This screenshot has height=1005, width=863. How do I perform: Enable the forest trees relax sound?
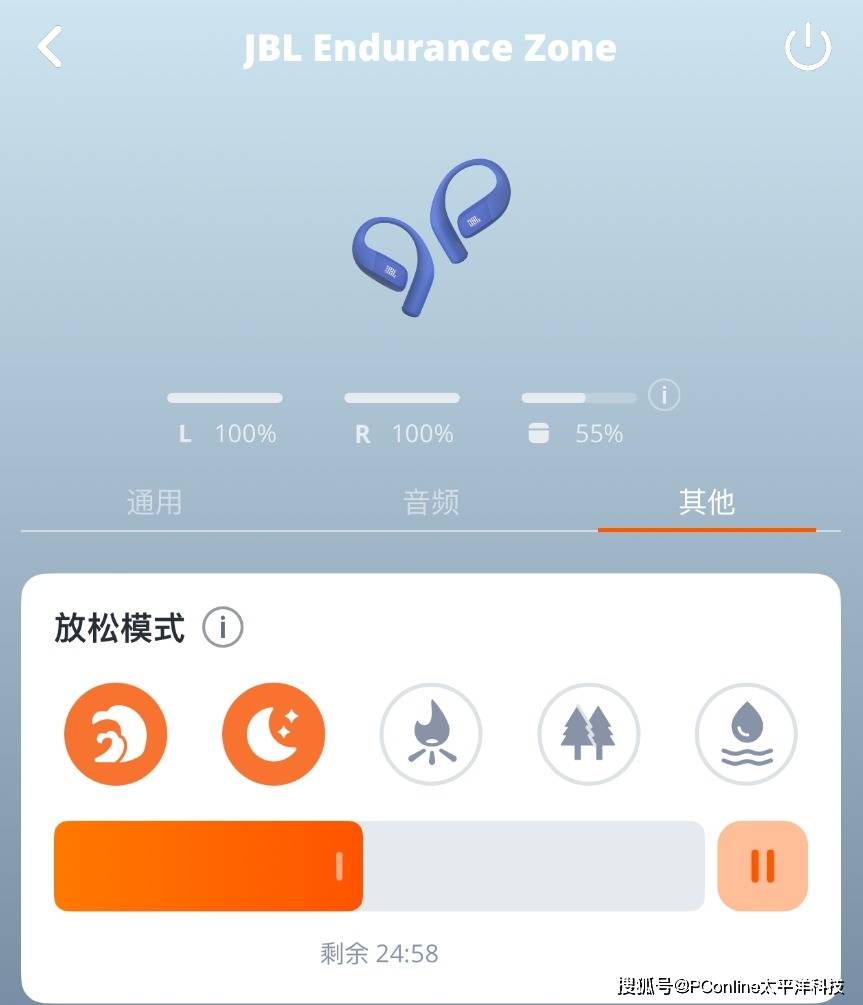(588, 735)
